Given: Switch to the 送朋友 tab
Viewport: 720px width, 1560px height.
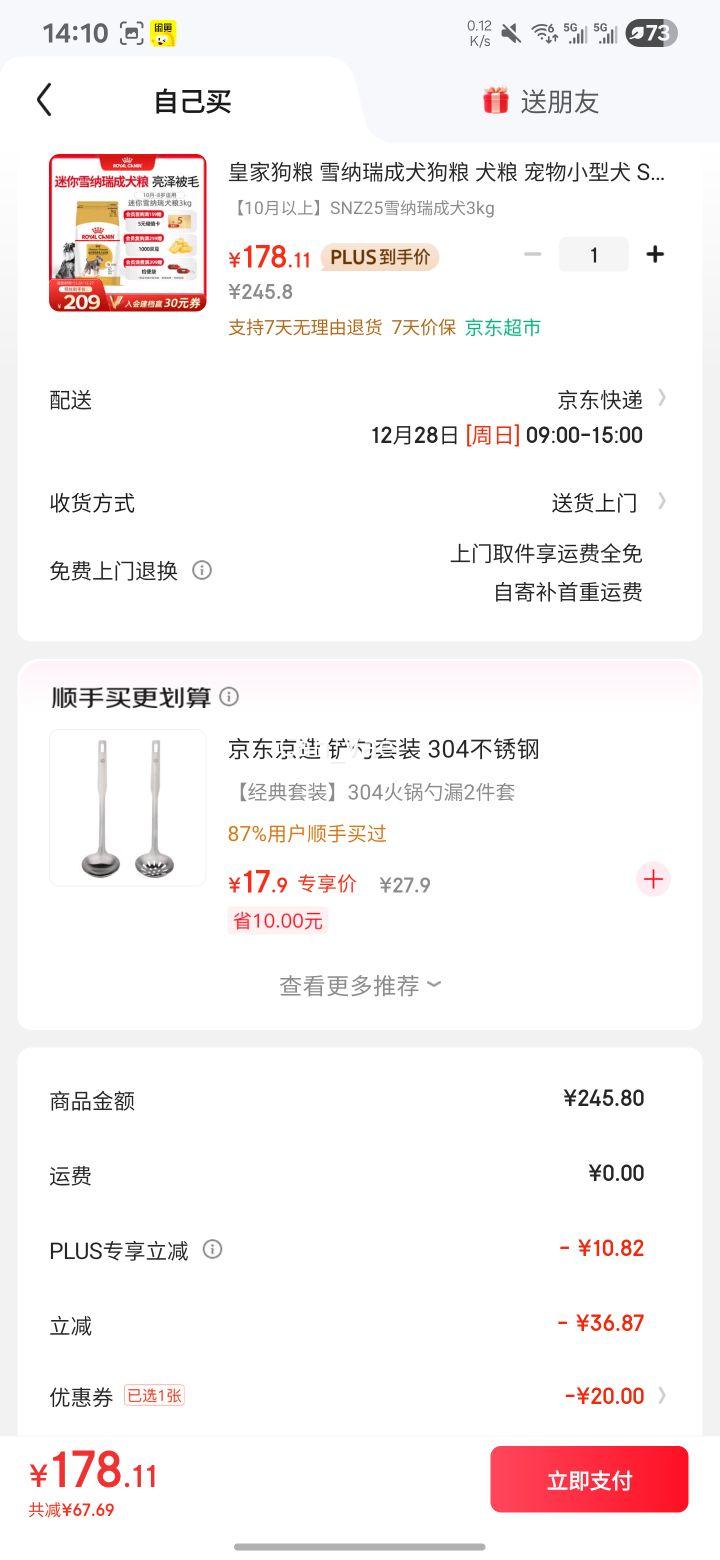Looking at the screenshot, I should (x=540, y=101).
